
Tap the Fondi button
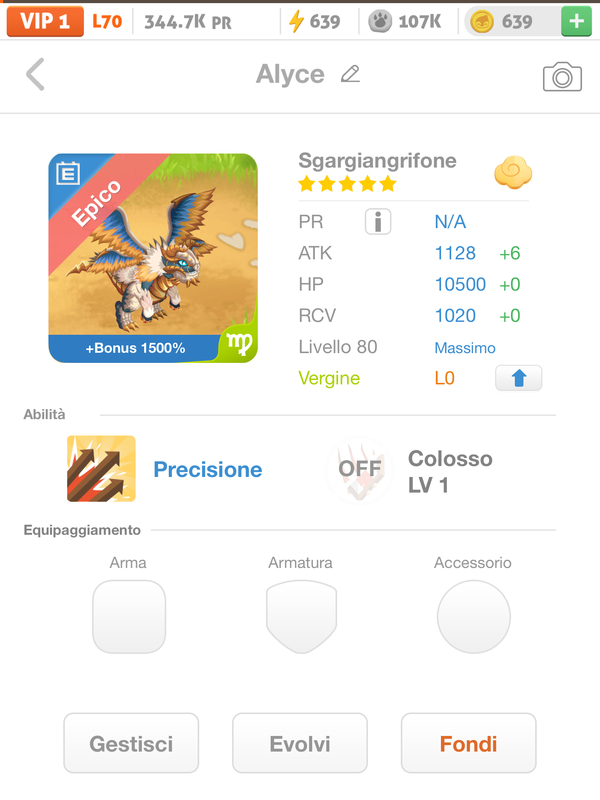[468, 744]
